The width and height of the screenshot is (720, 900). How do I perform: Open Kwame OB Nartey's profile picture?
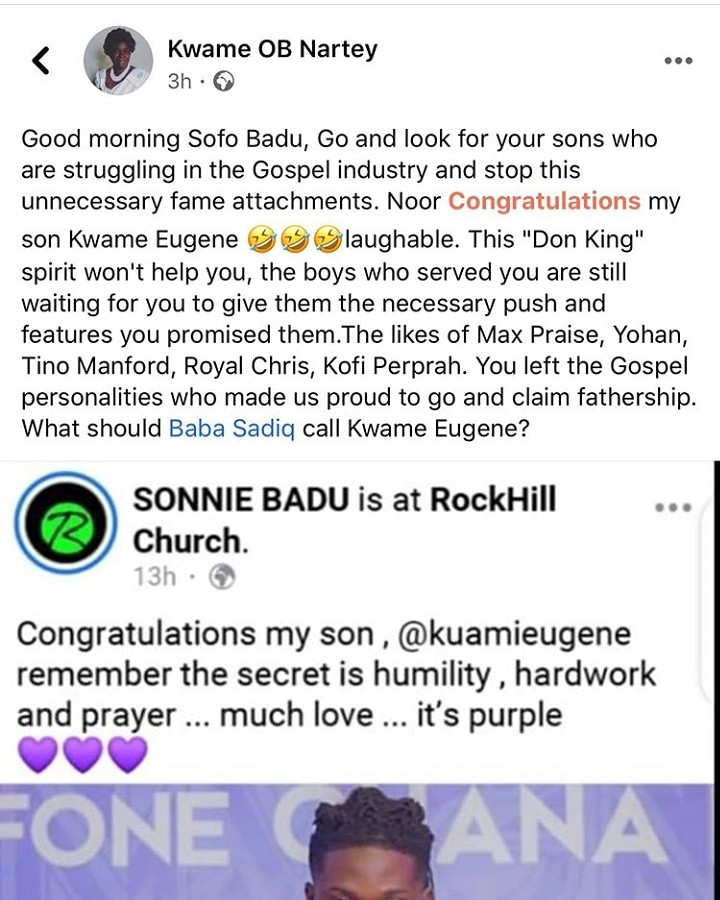(117, 61)
